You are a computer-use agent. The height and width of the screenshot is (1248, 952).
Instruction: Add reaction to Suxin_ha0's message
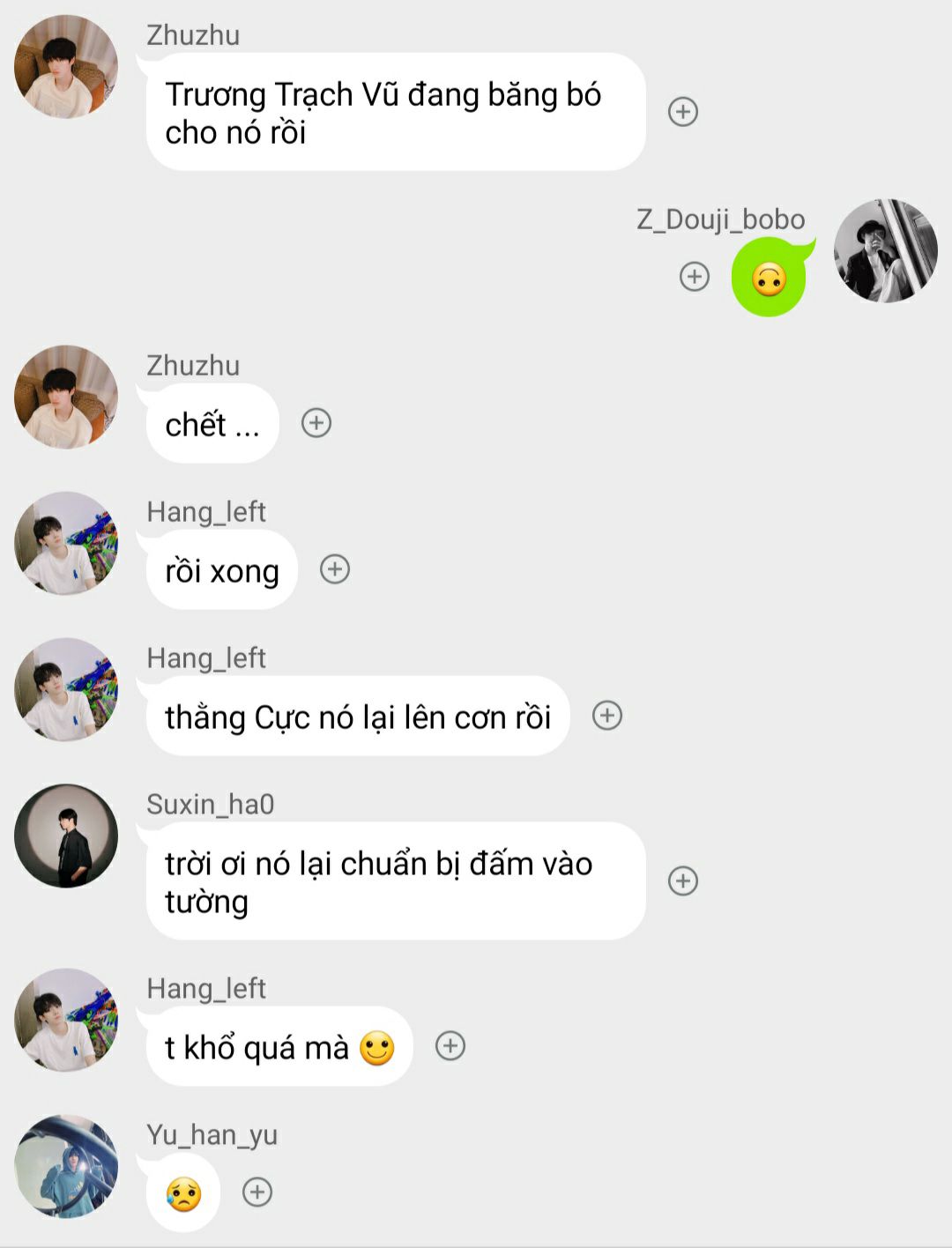click(683, 880)
